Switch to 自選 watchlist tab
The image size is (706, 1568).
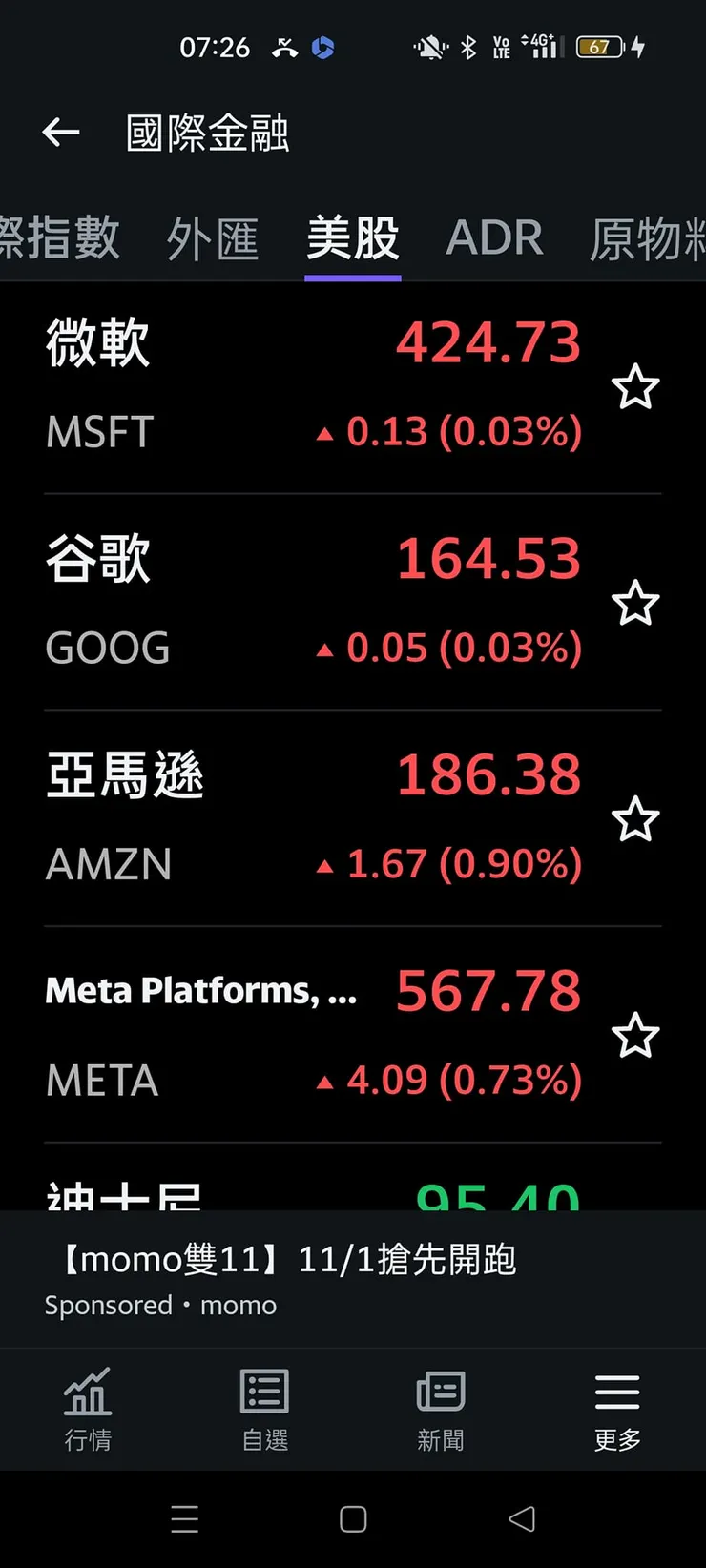pos(264,1409)
